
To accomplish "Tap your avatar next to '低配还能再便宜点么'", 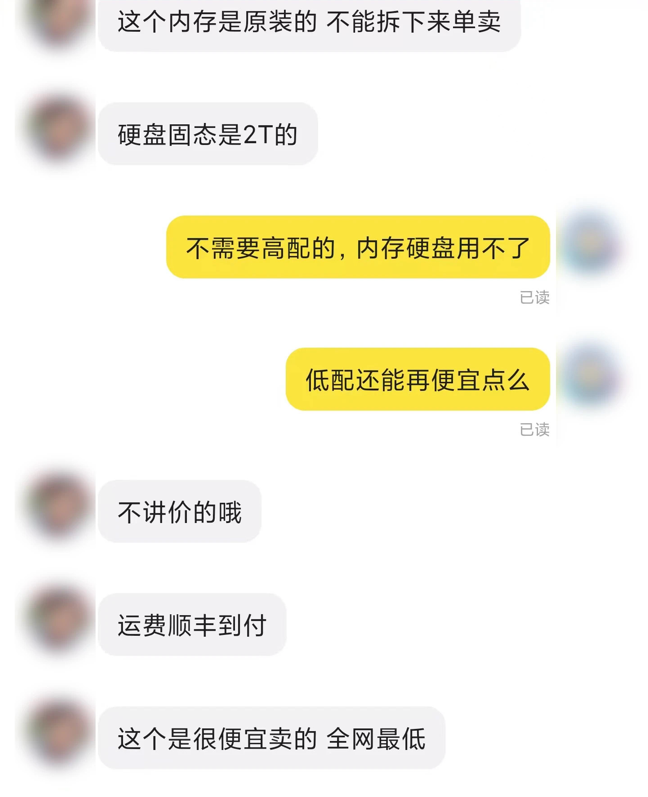I will click(x=590, y=376).
